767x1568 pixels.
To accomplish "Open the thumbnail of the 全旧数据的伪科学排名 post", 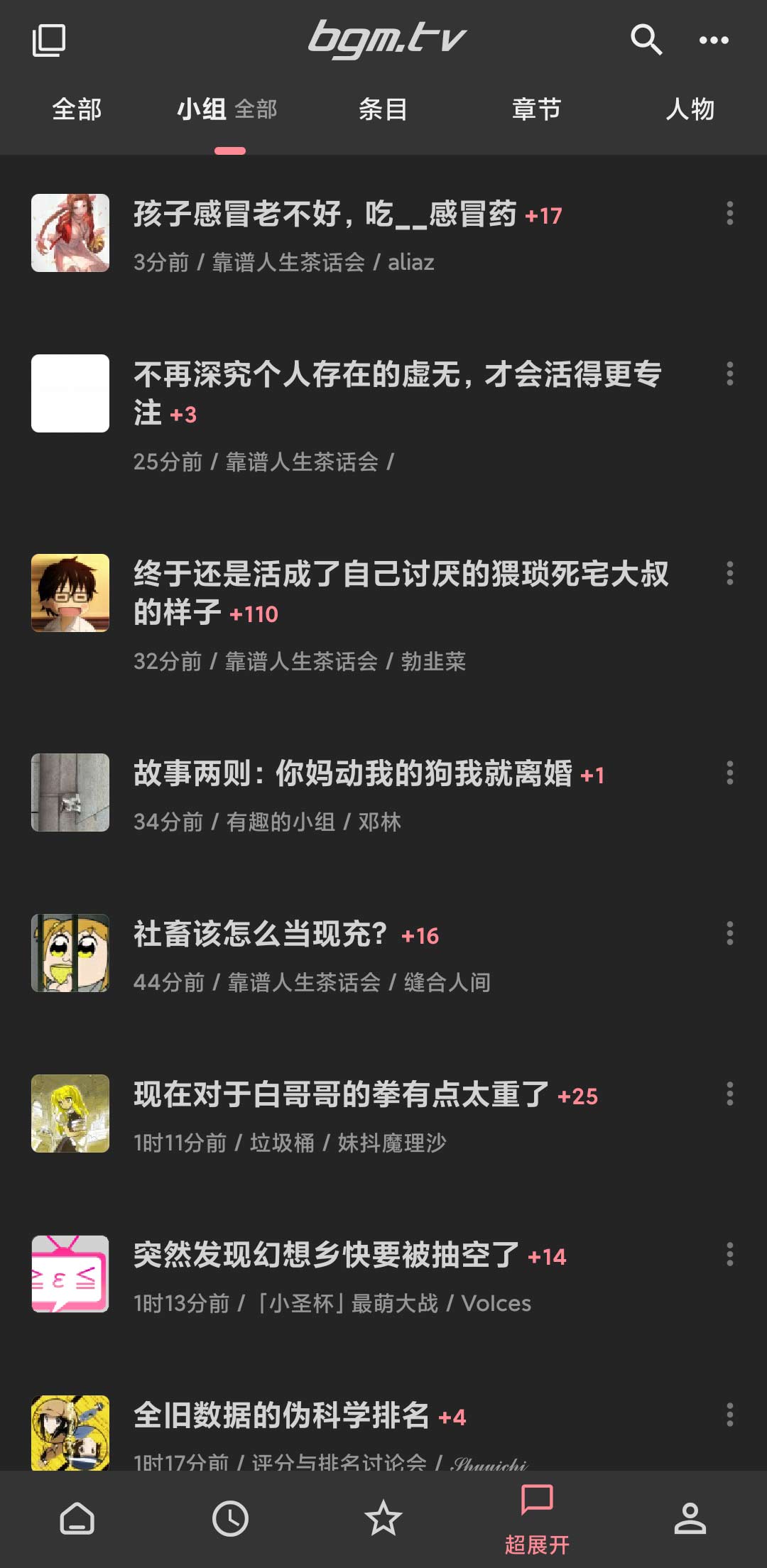I will pos(70,1433).
